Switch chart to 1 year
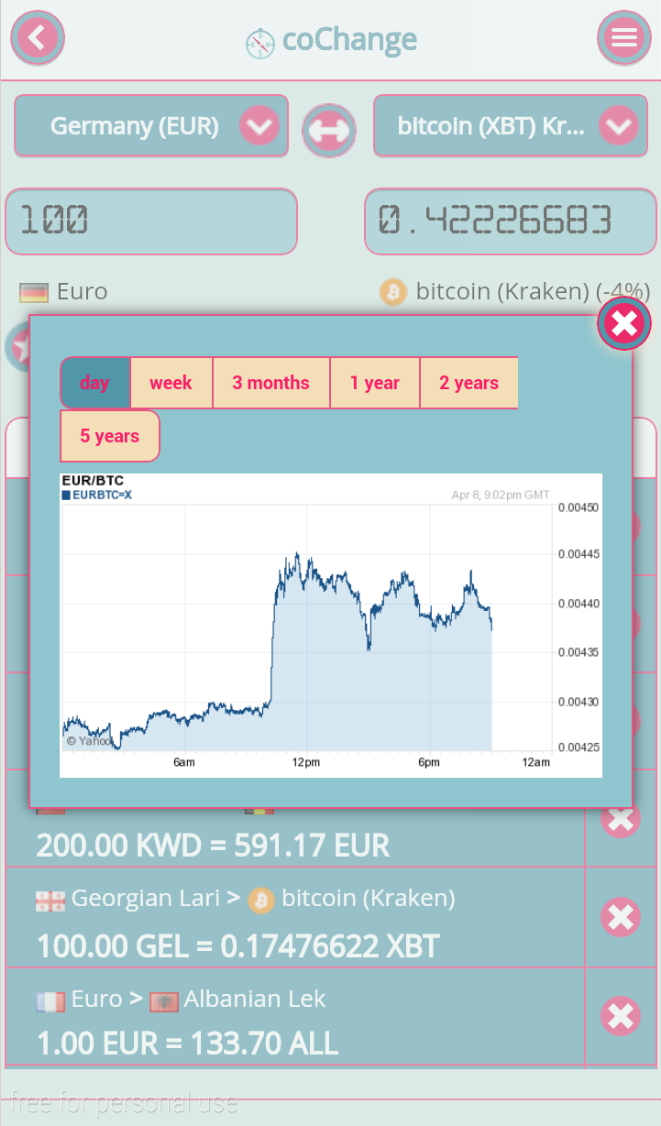The height and width of the screenshot is (1126, 661). (x=374, y=383)
